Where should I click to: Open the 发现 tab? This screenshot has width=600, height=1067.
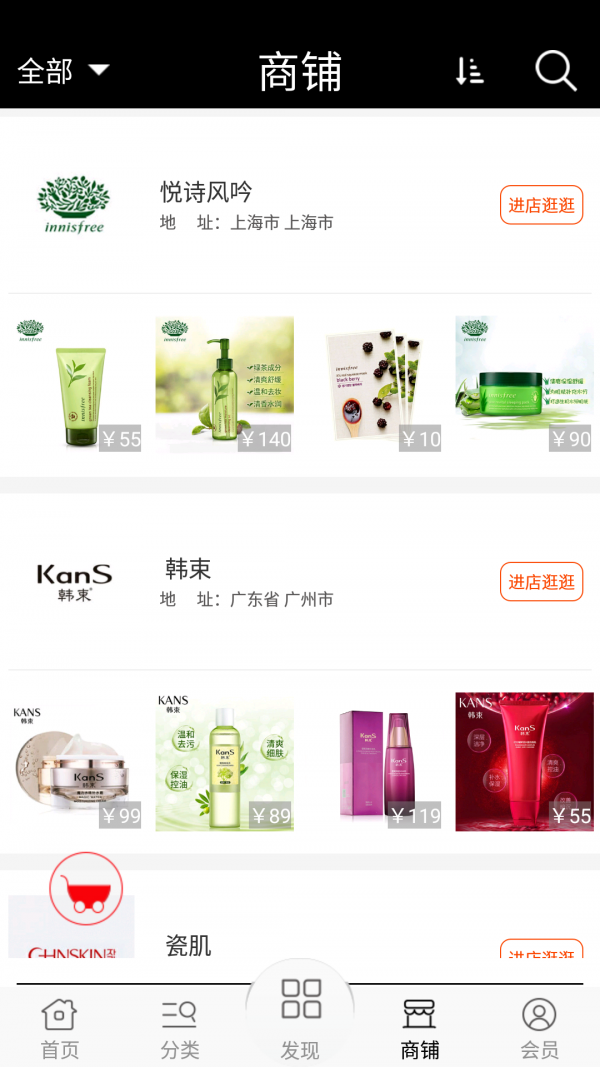[x=300, y=1015]
